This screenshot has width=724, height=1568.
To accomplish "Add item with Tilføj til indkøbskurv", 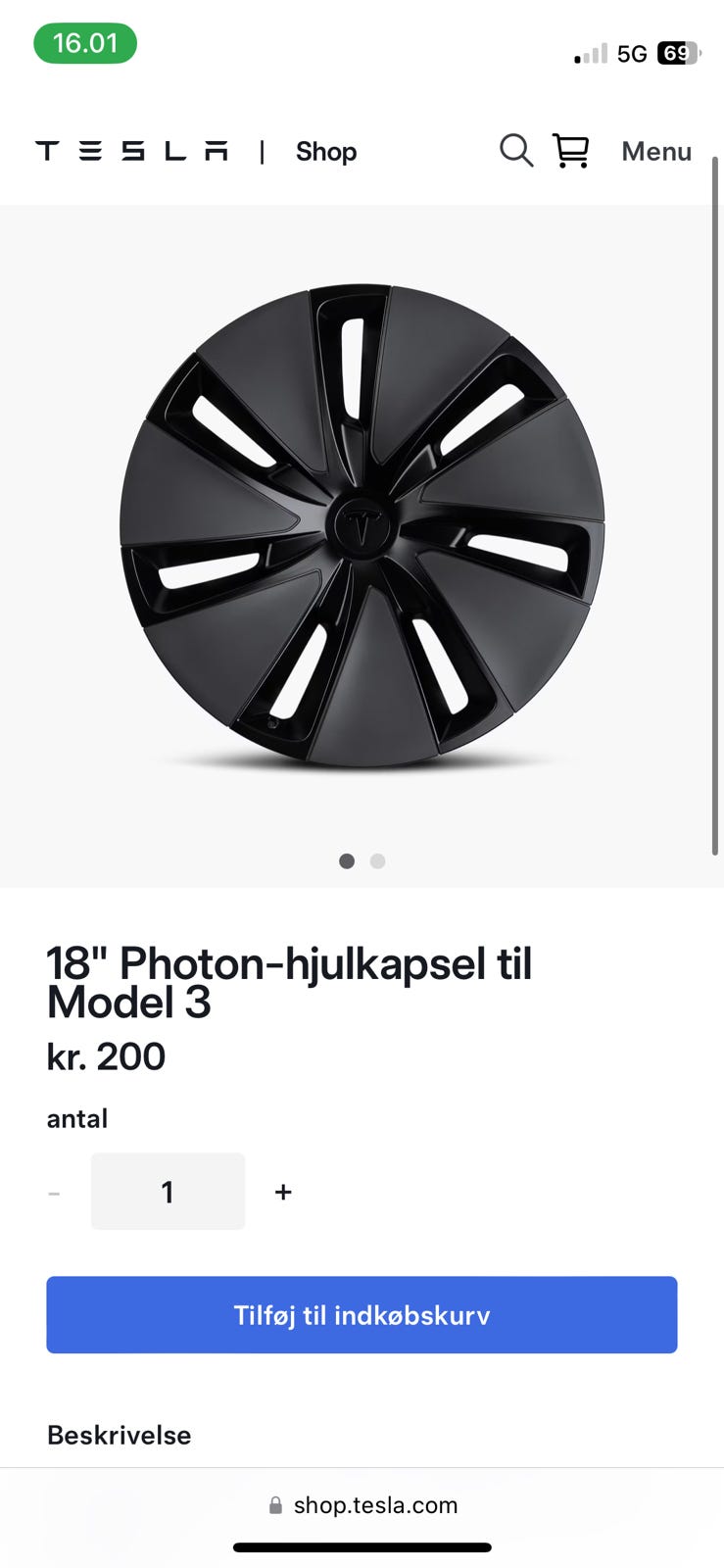I will (x=362, y=1315).
